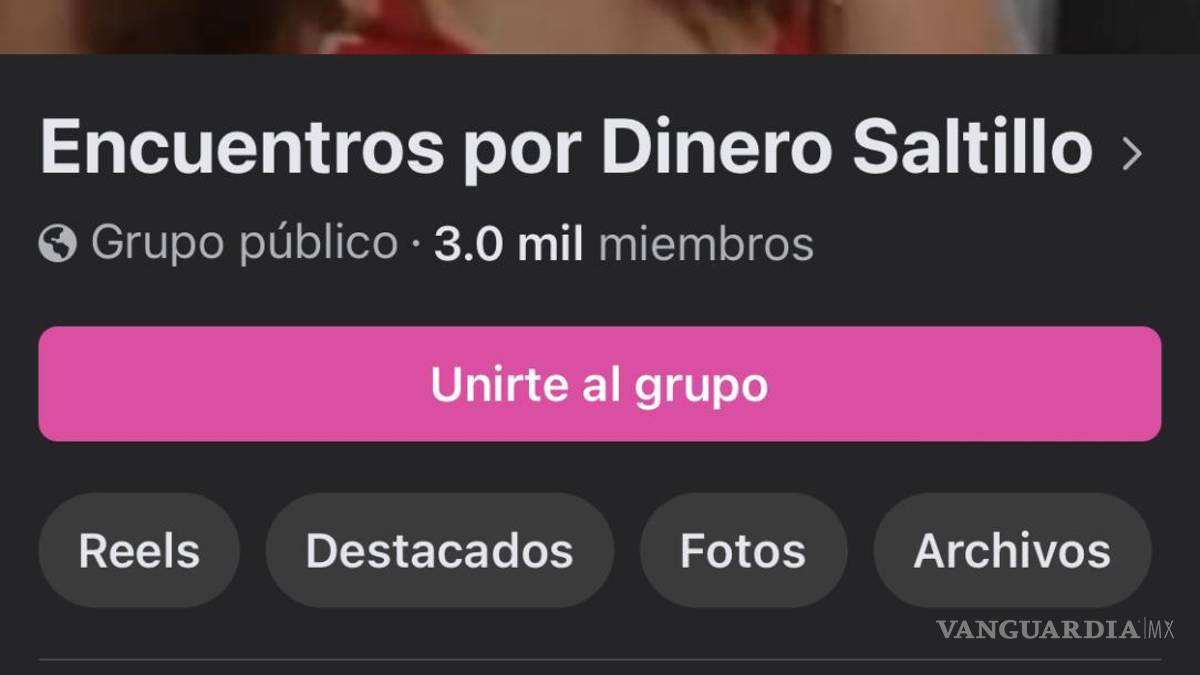Open the Destacados section
This screenshot has width=1200, height=675.
439,551
